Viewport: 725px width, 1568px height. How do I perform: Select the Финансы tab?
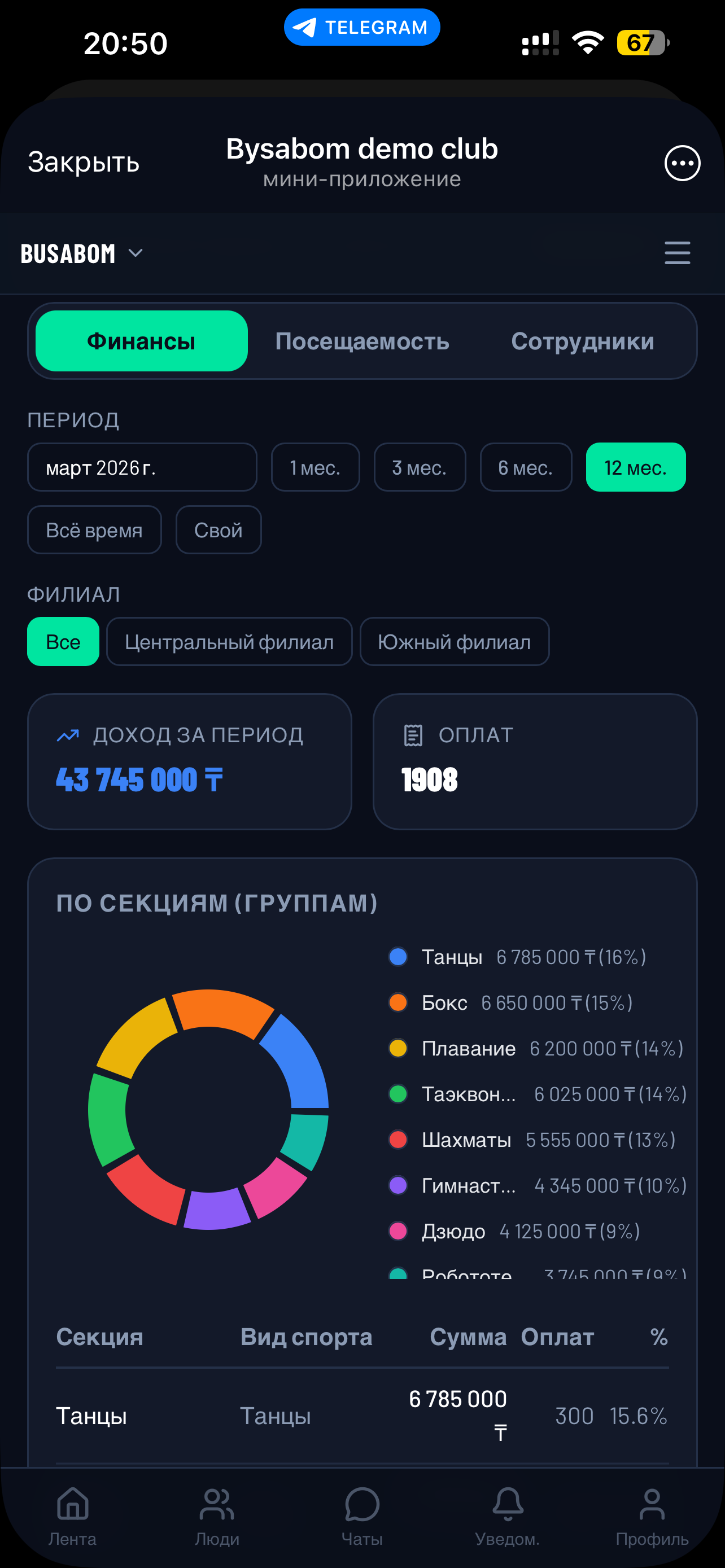point(141,341)
